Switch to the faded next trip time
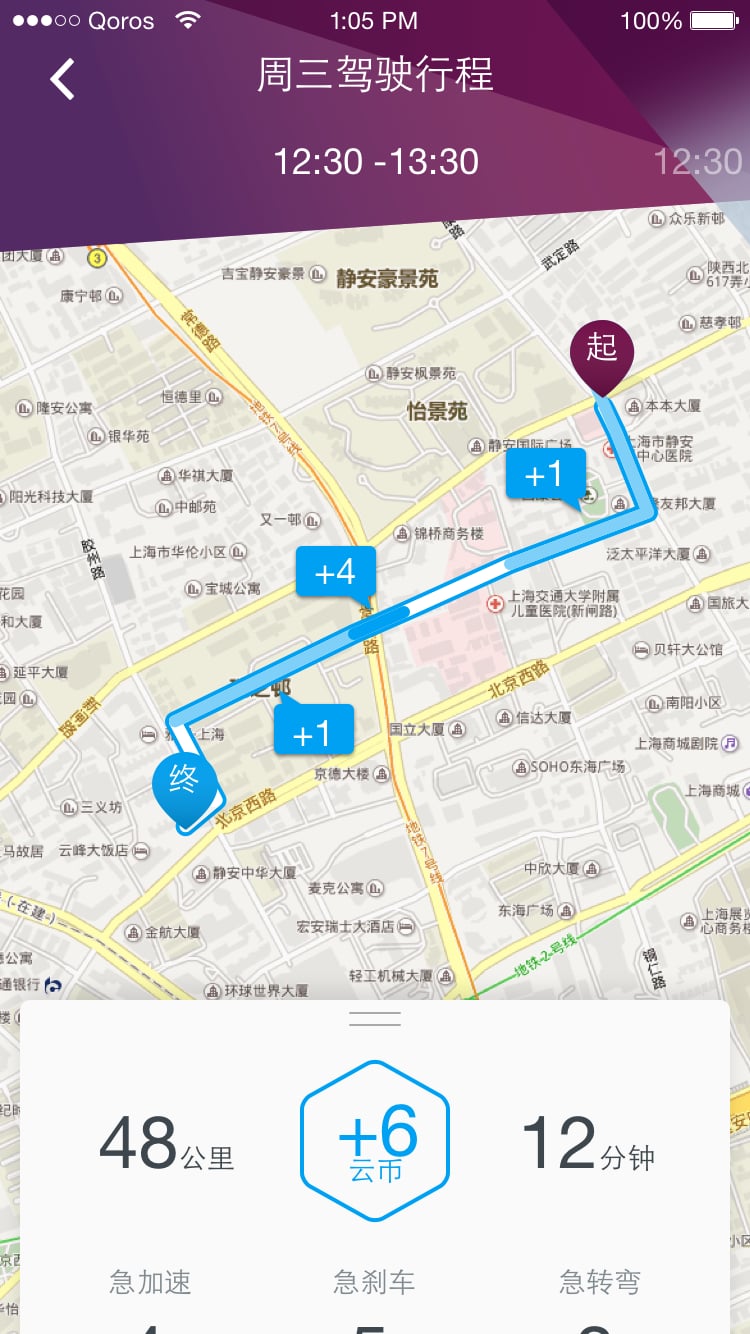Viewport: 750px width, 1334px height. click(697, 162)
